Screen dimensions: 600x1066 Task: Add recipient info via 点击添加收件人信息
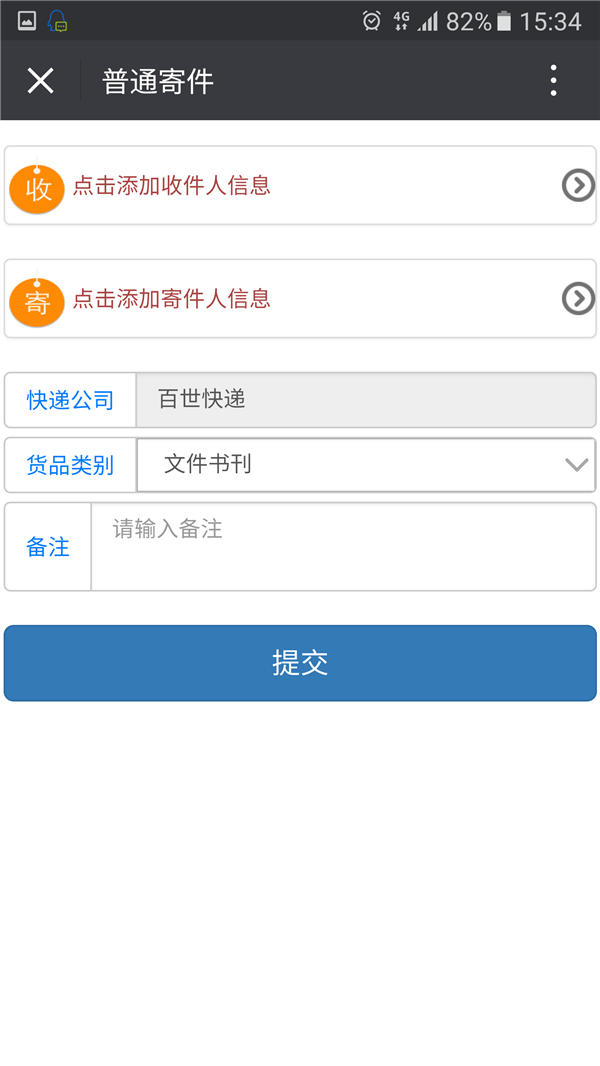(x=300, y=186)
